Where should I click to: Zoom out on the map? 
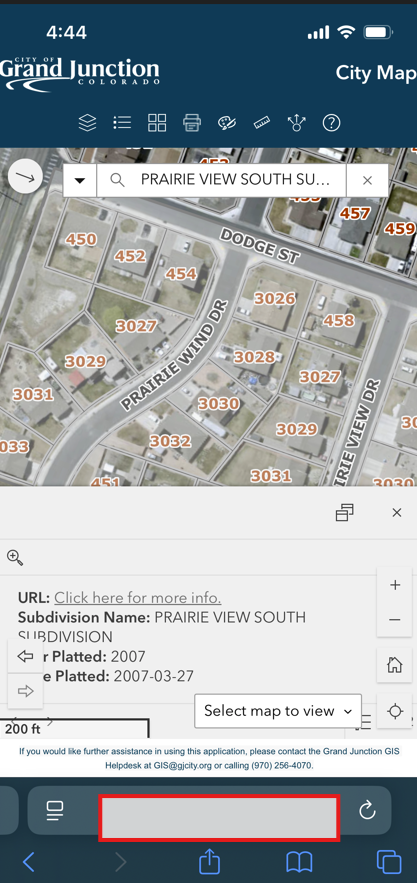tap(395, 620)
